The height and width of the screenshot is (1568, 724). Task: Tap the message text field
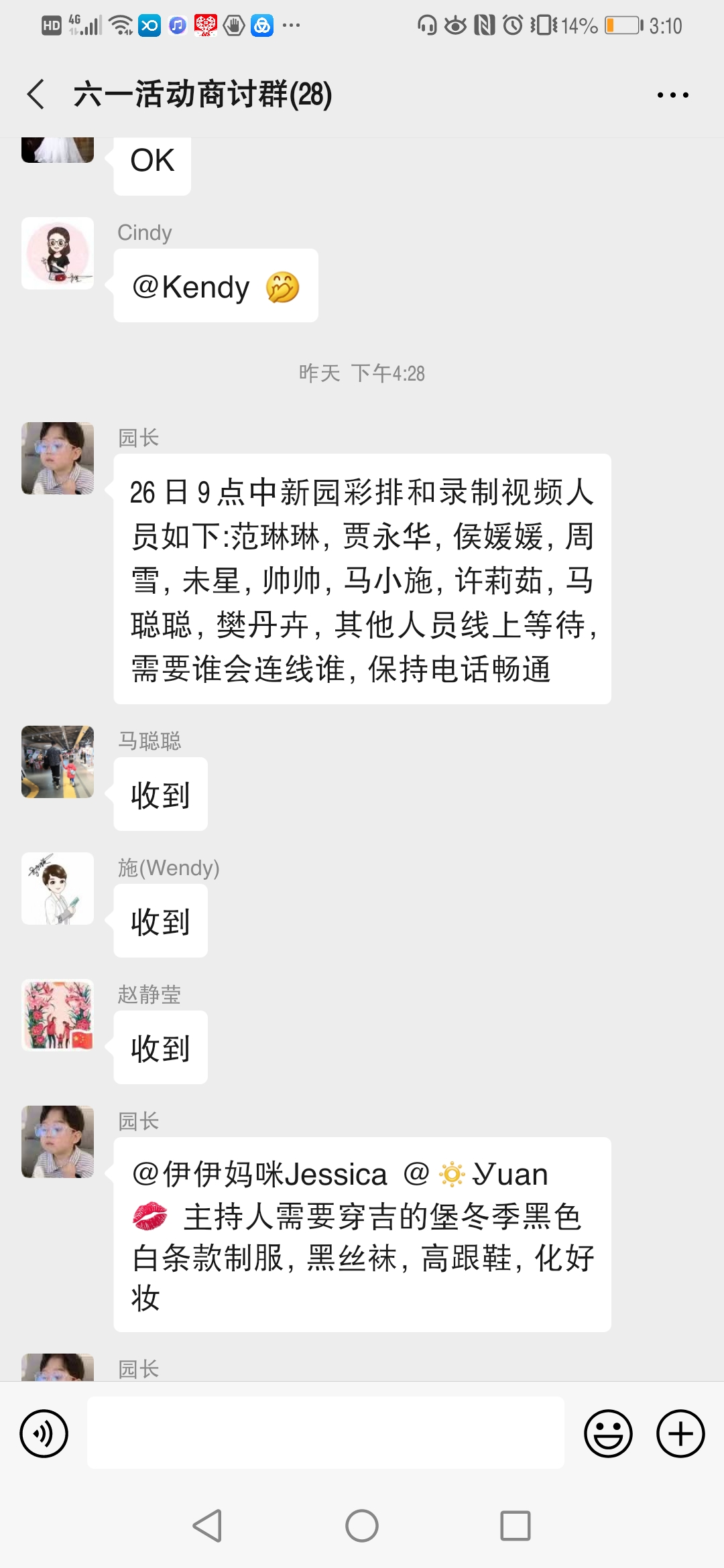click(x=325, y=1433)
